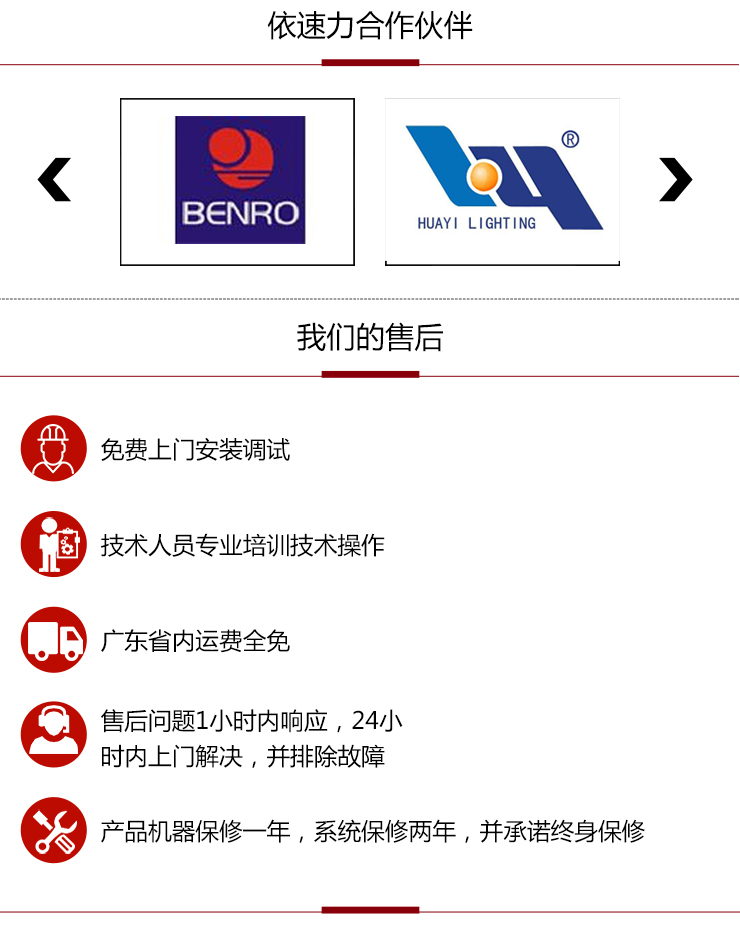Open the BENRO partner tile
This screenshot has height=932, width=740.
[238, 181]
